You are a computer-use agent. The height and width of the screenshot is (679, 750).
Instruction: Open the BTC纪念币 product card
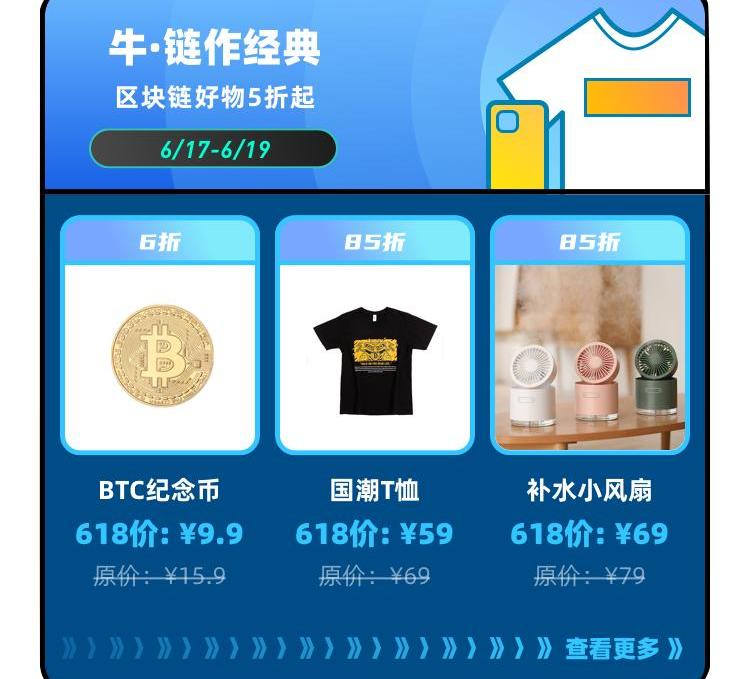click(x=160, y=357)
